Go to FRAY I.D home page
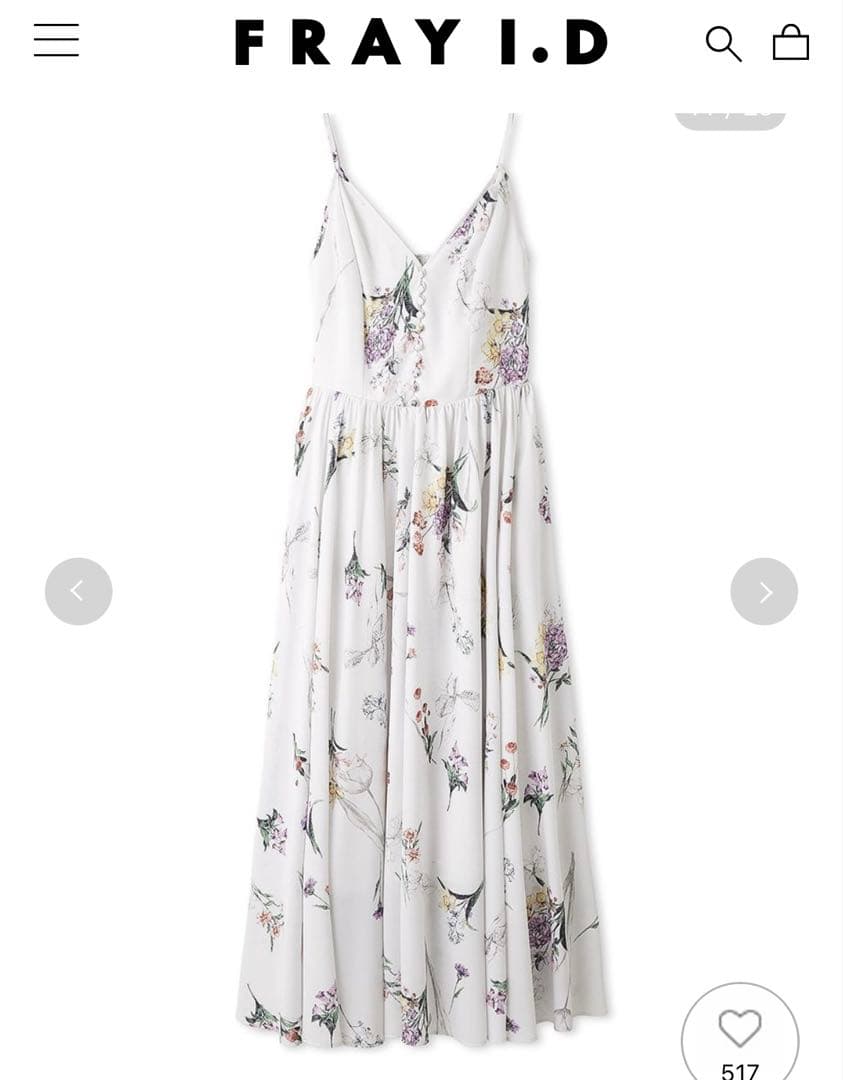 421,43
